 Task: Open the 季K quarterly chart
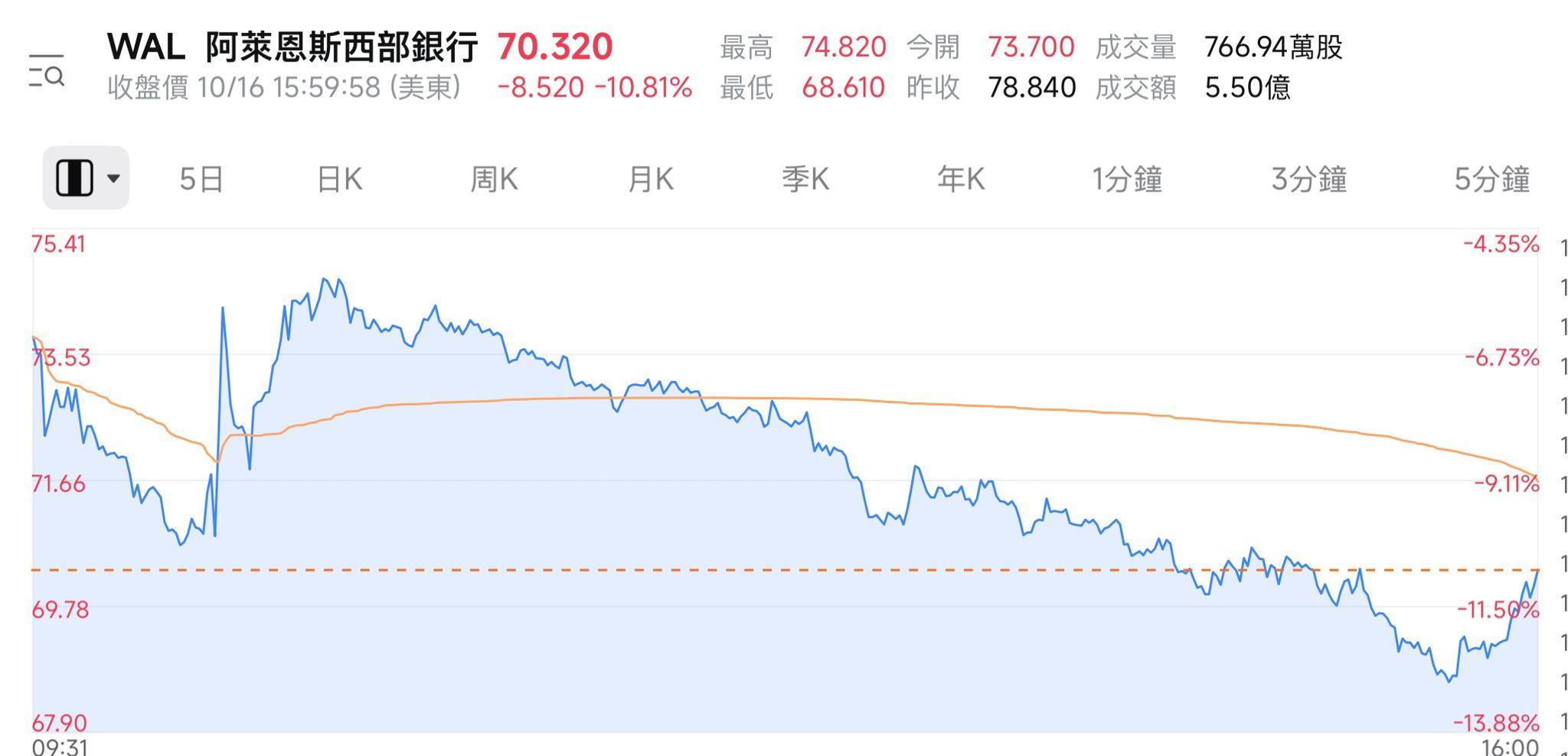point(805,180)
